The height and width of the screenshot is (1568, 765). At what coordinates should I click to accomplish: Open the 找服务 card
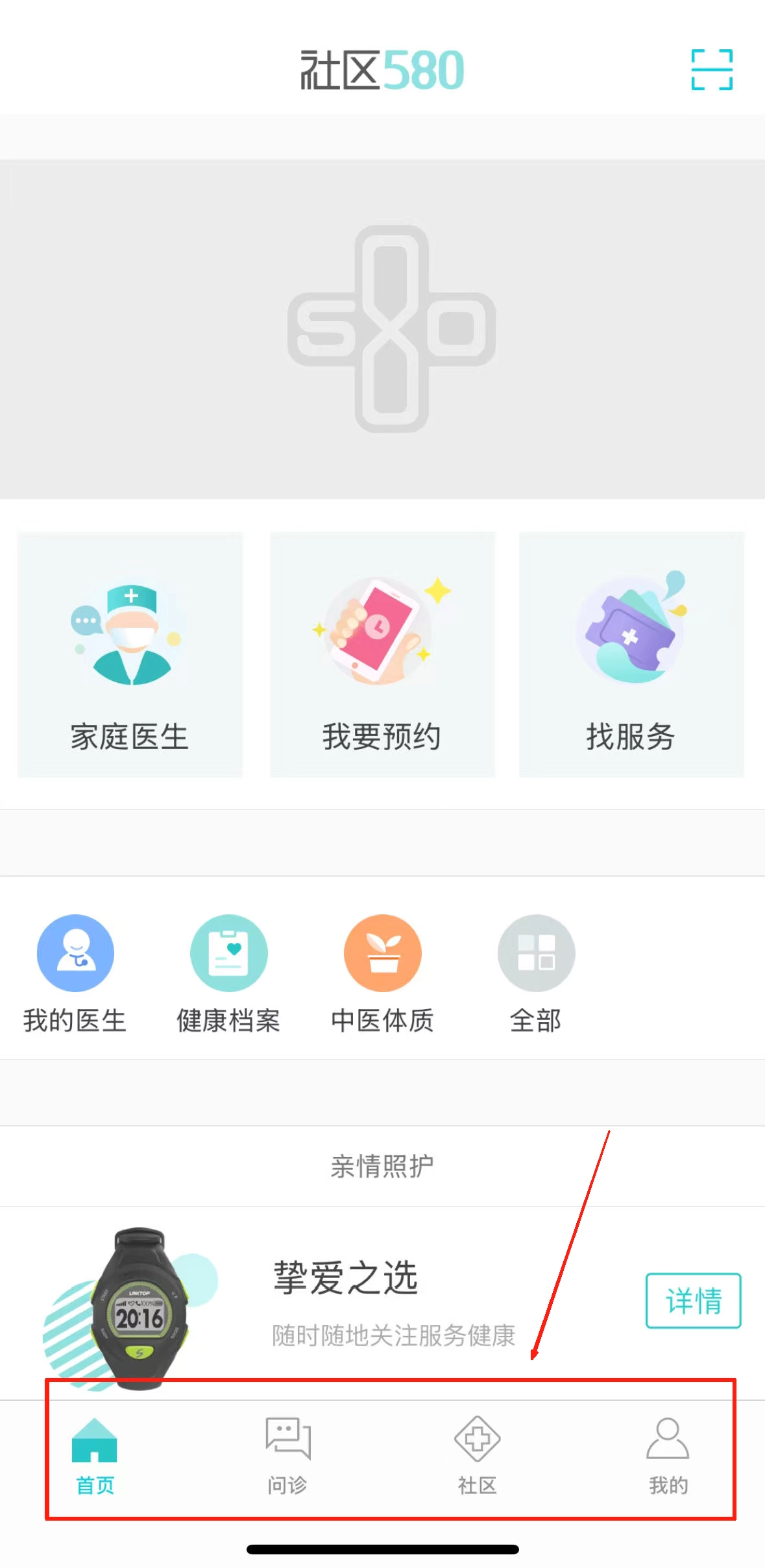pos(631,655)
